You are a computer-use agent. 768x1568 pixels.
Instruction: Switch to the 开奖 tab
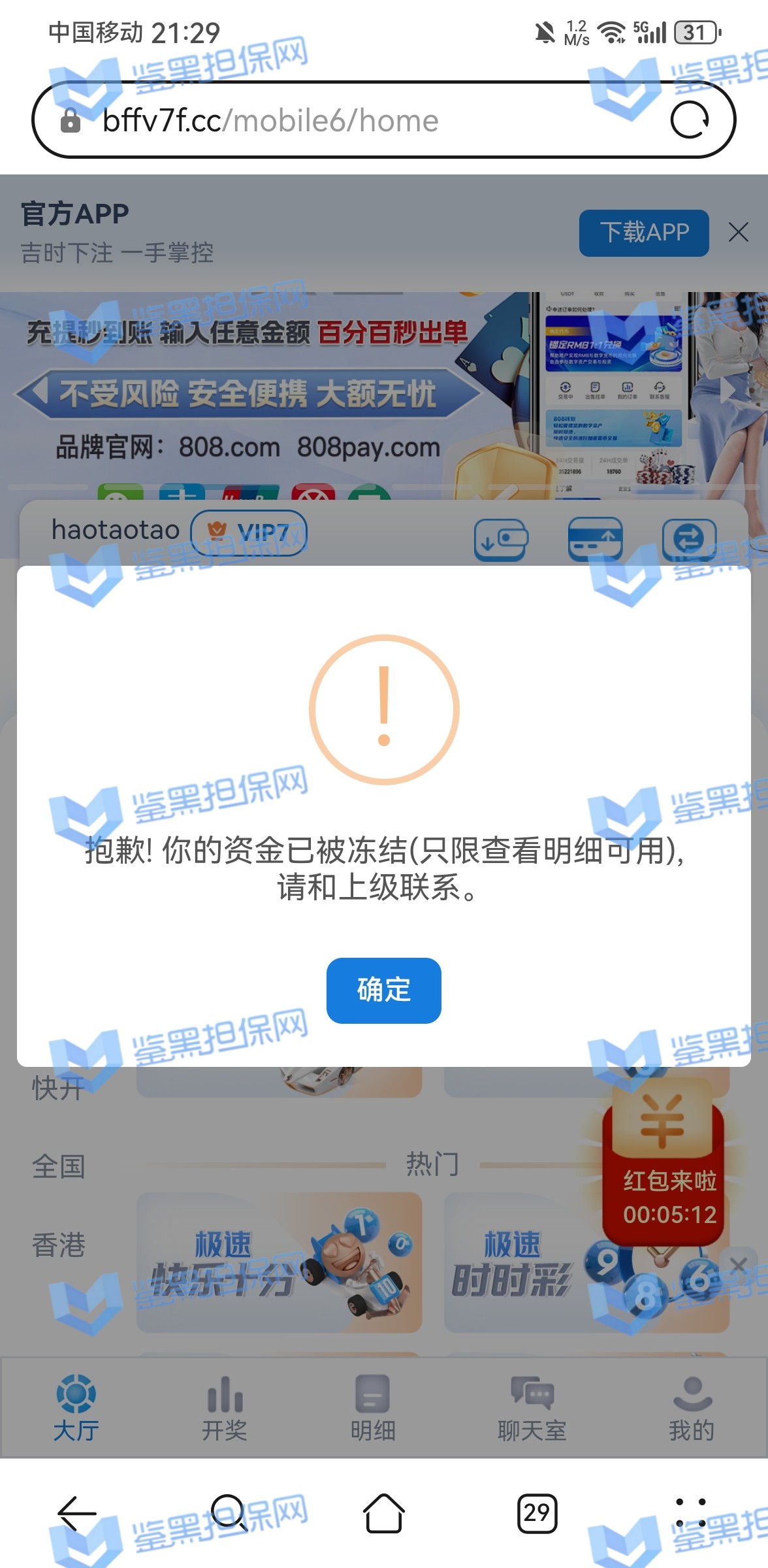click(224, 1407)
